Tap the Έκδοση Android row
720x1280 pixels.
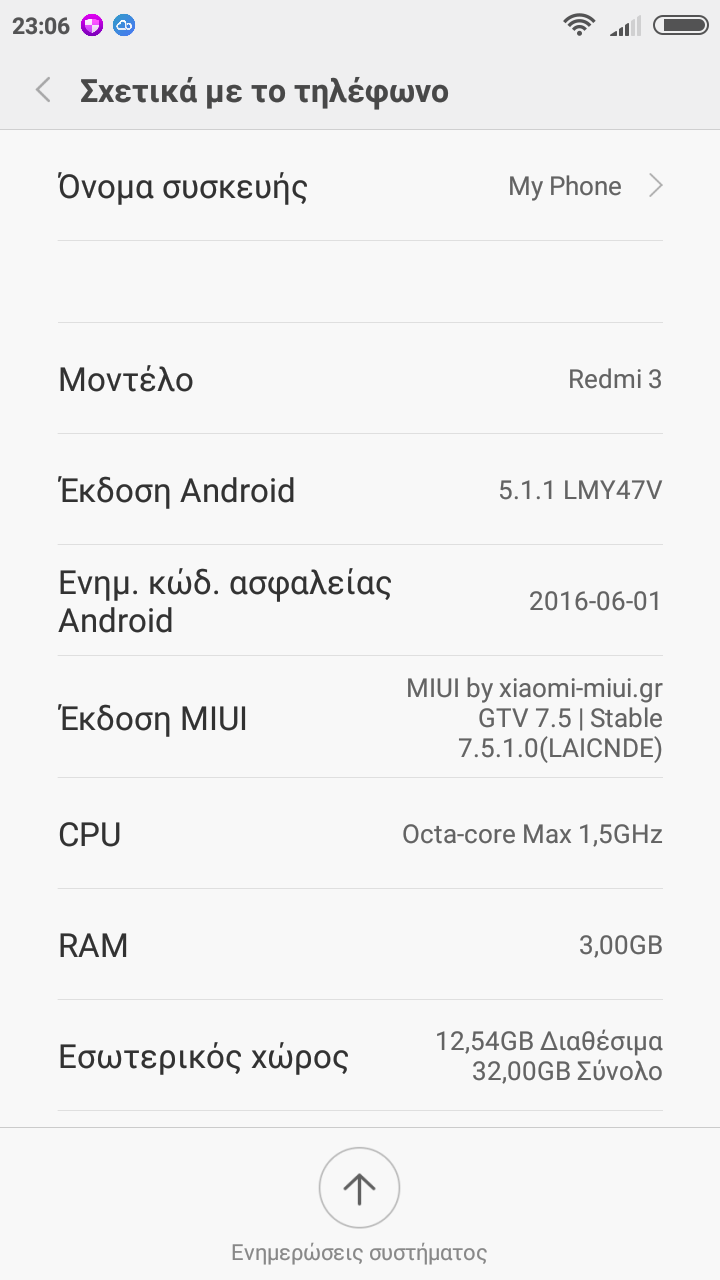(360, 490)
